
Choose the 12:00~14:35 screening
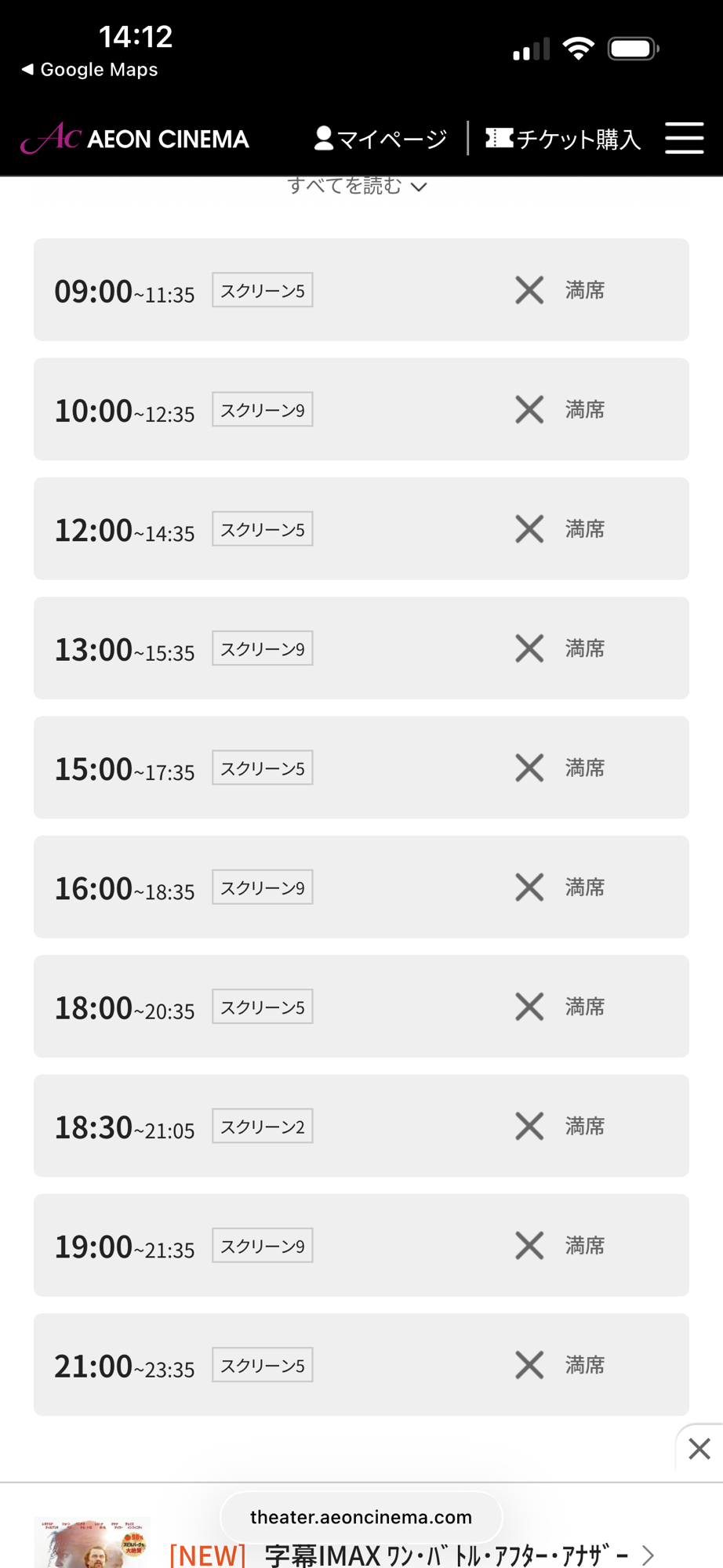pyautogui.click(x=361, y=529)
